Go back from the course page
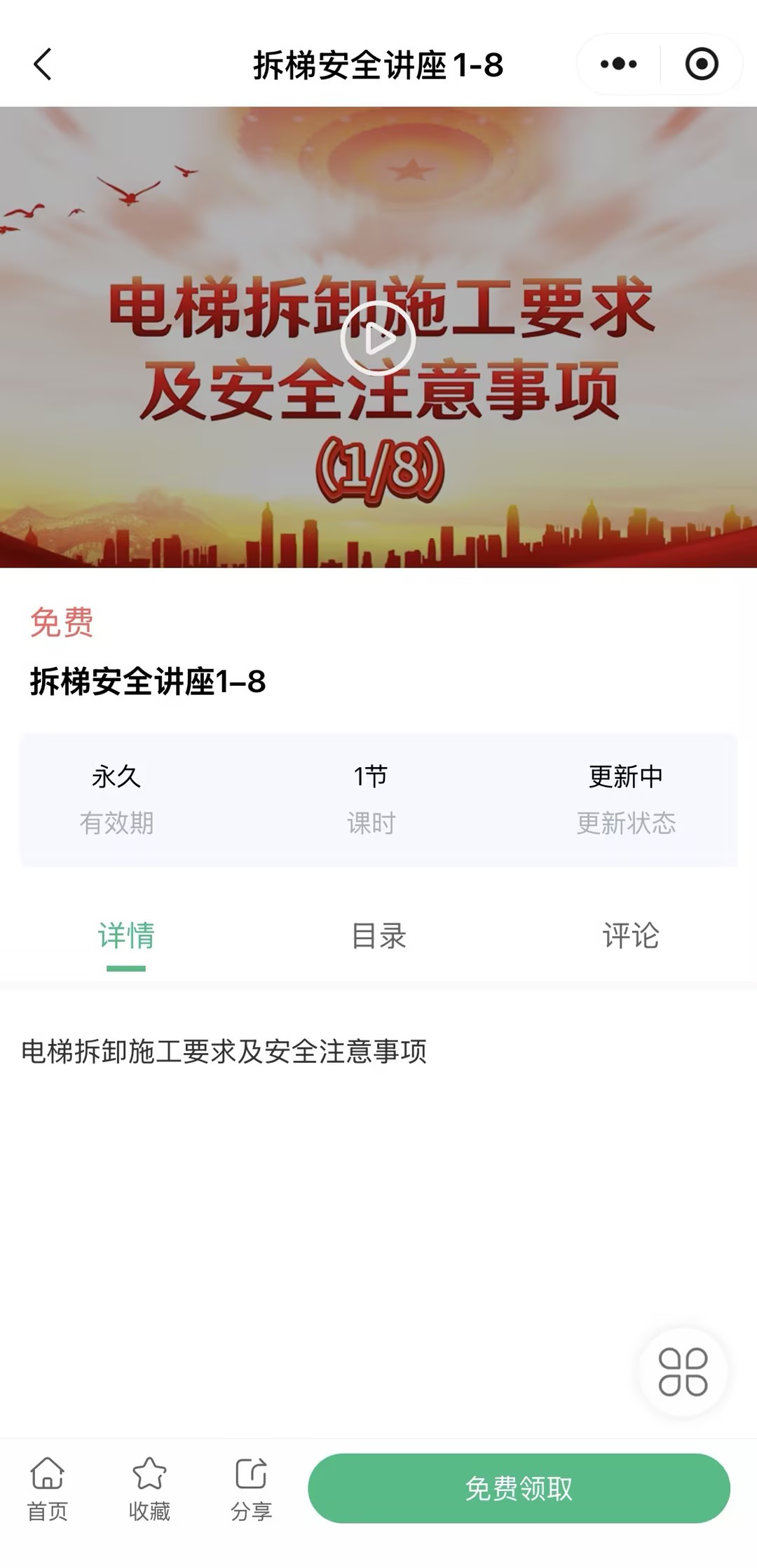 43,64
